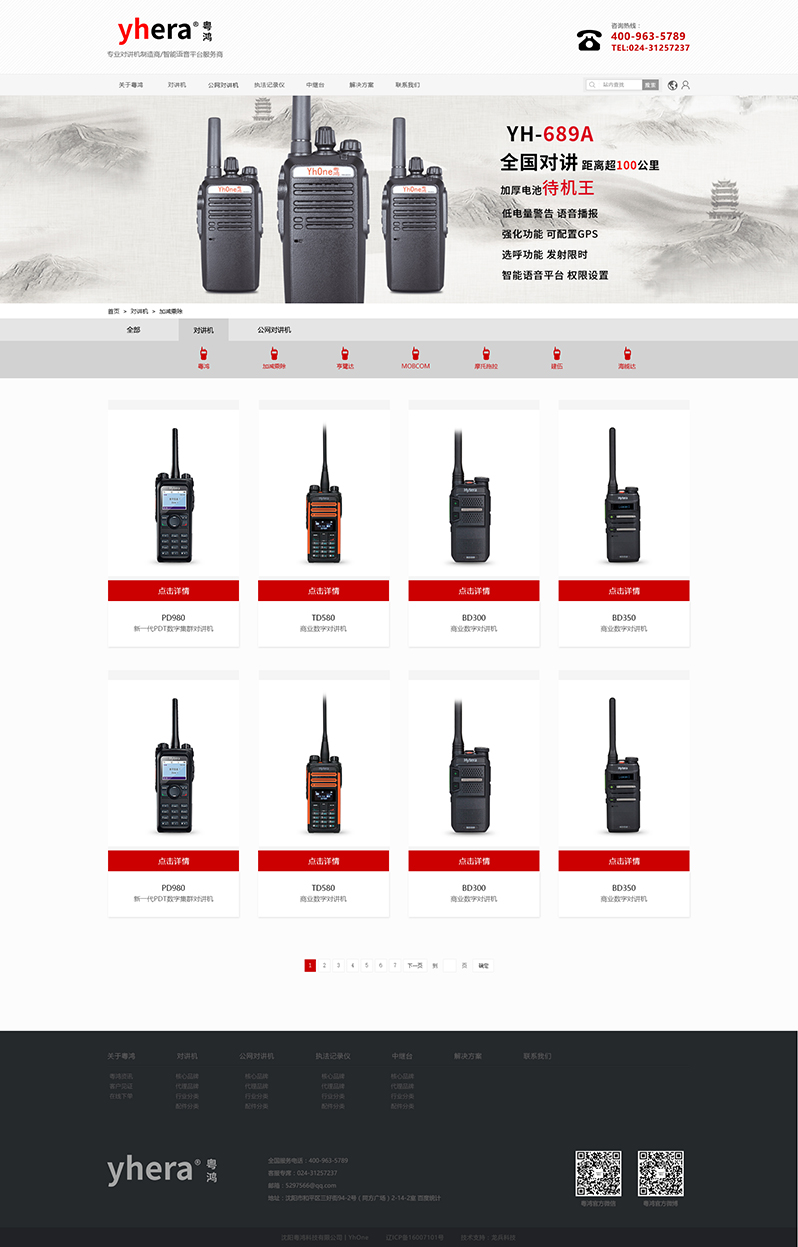
Task: Open the user account icon
Action: point(685,85)
